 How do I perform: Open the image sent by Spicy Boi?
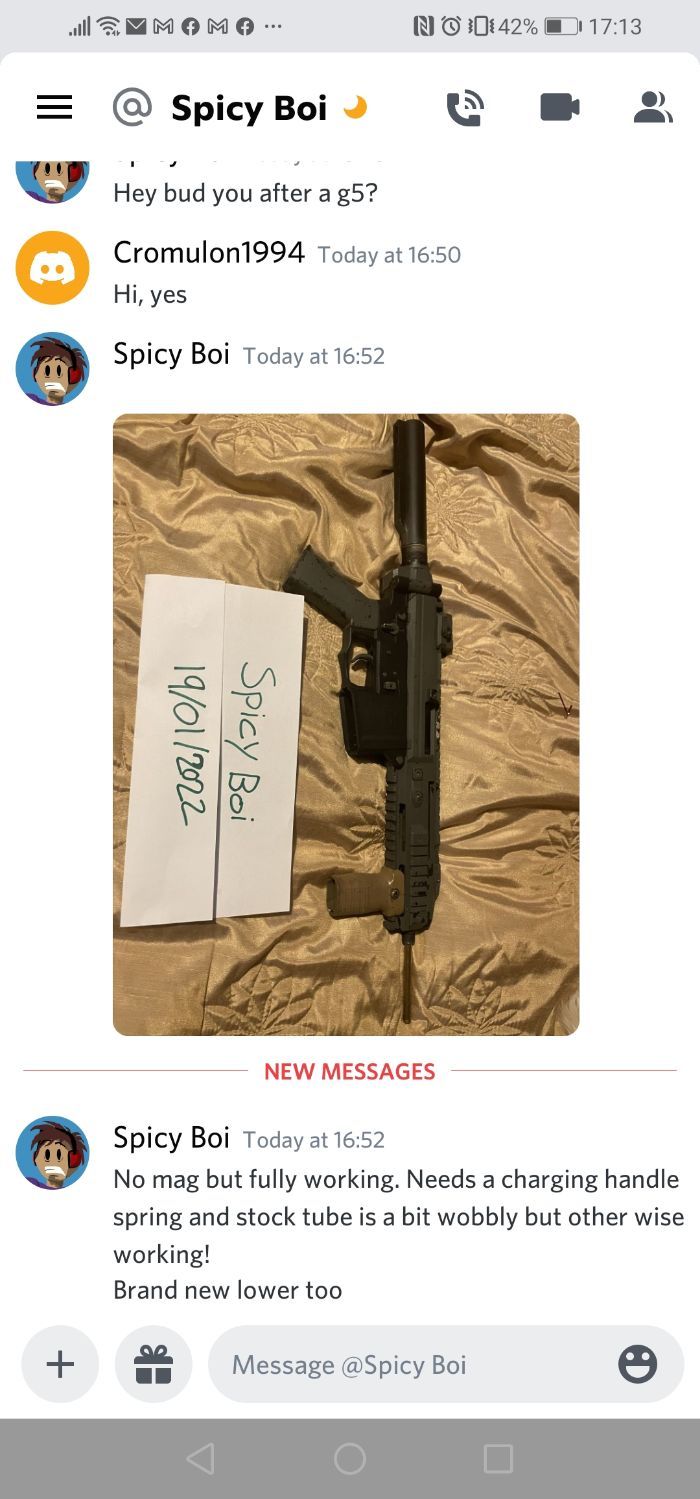click(346, 724)
